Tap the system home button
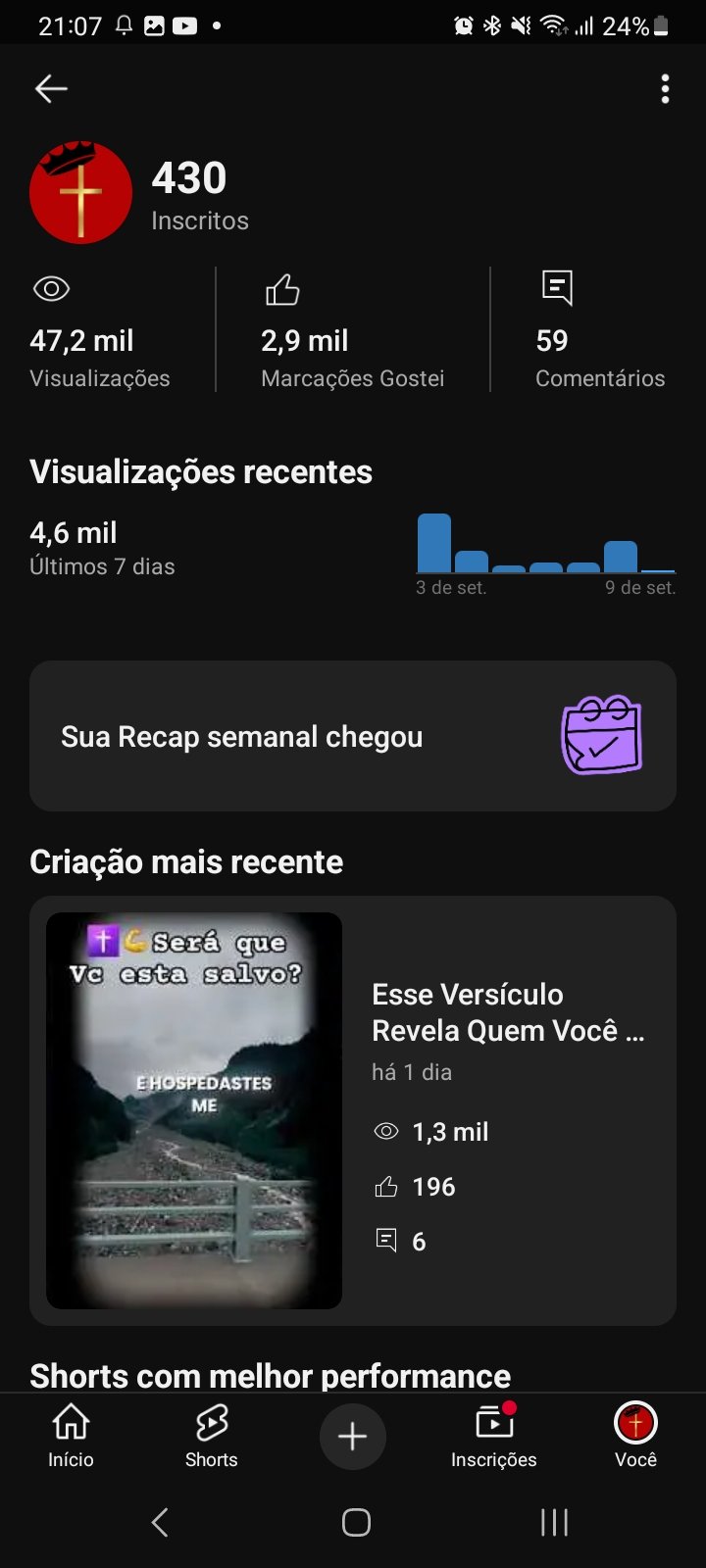The width and height of the screenshot is (706, 1568). point(356,1522)
